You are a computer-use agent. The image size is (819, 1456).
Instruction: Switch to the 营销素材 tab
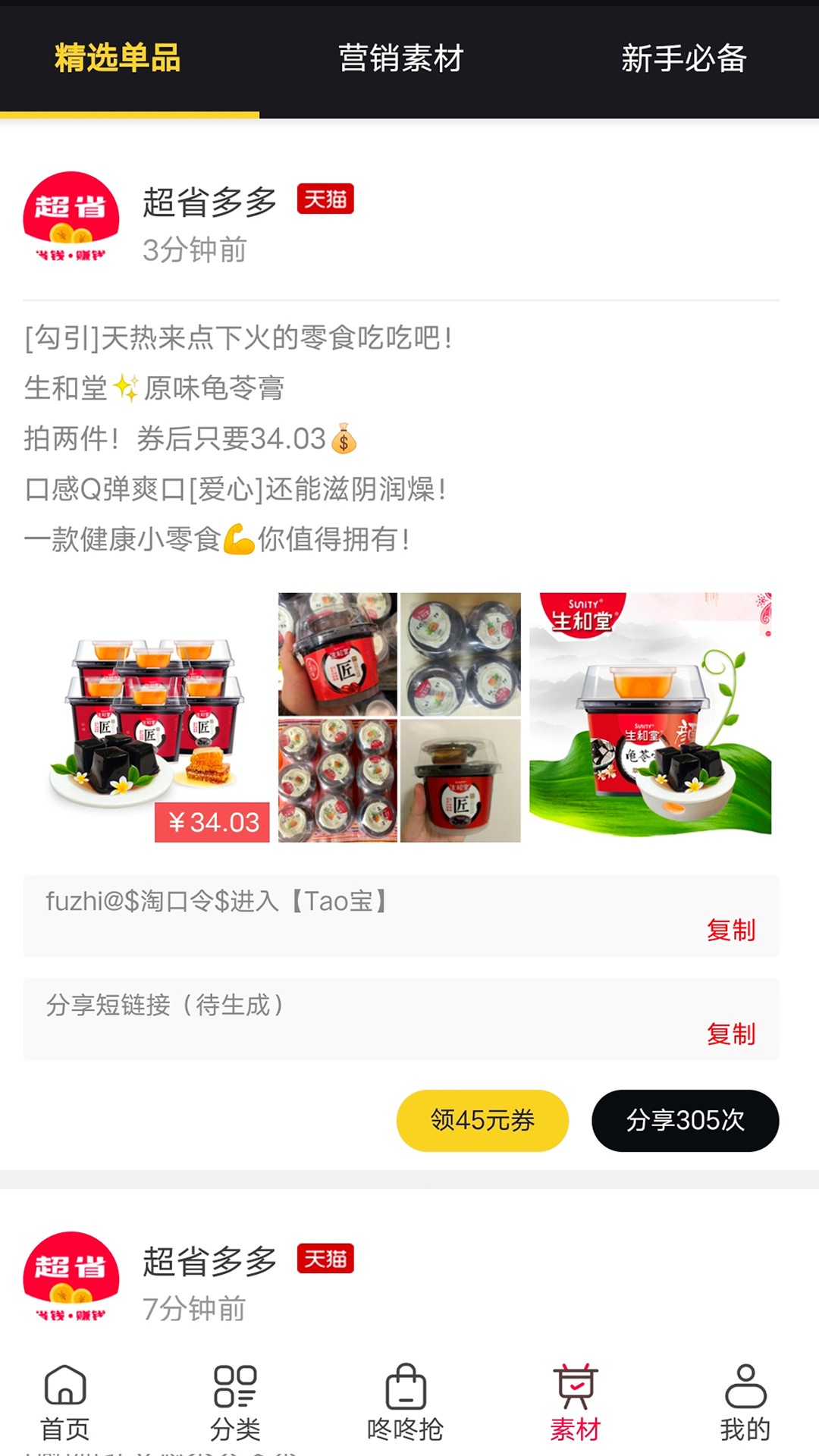[400, 58]
